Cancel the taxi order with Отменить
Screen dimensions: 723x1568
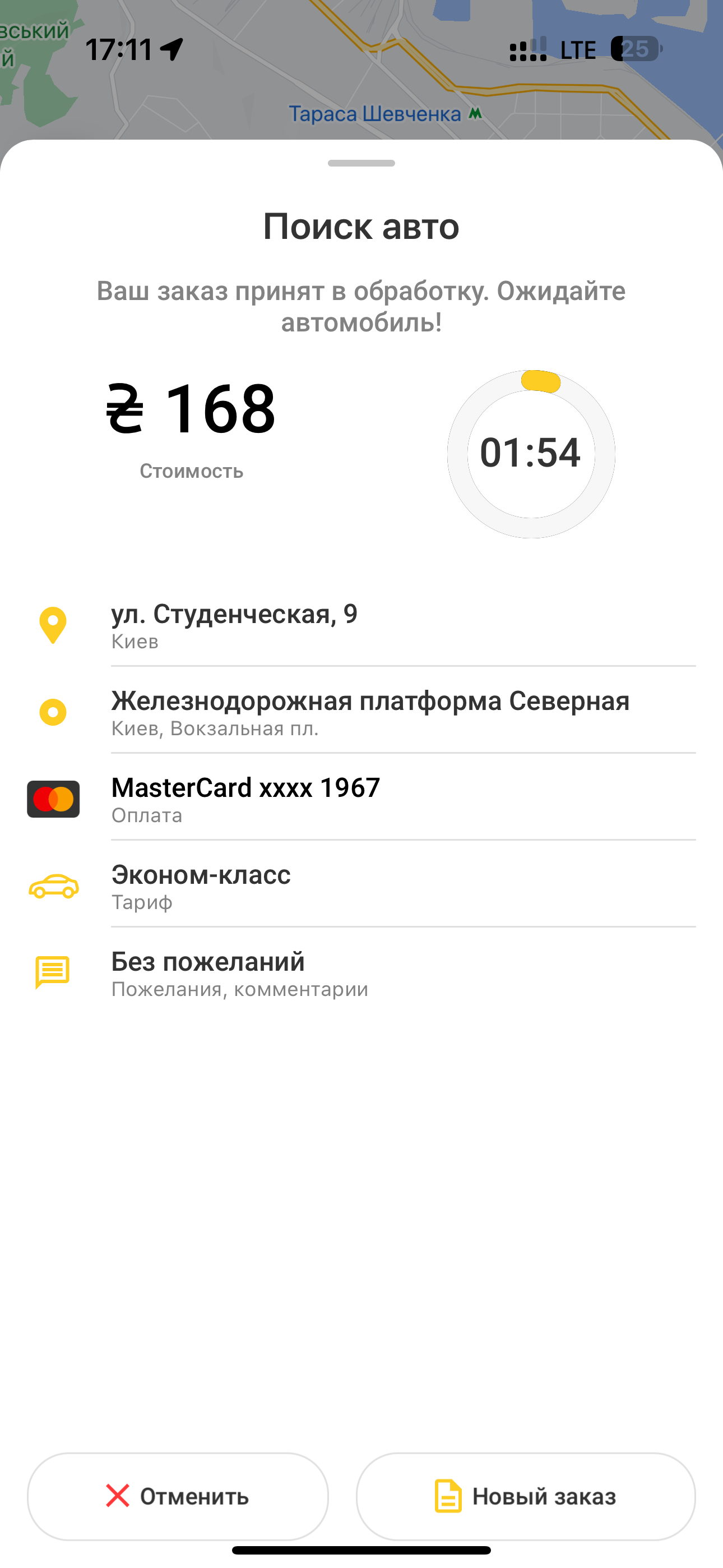[x=178, y=1496]
